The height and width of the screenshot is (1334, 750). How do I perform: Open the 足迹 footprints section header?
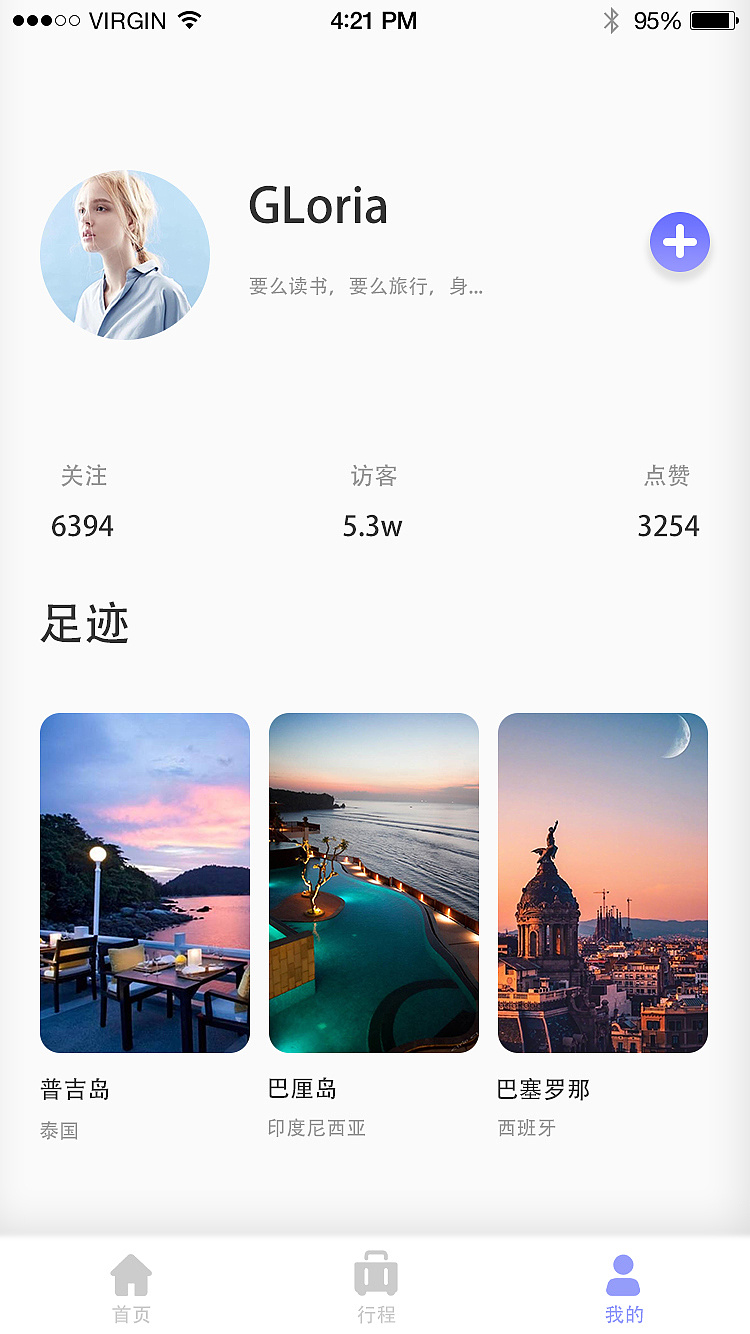tap(85, 623)
